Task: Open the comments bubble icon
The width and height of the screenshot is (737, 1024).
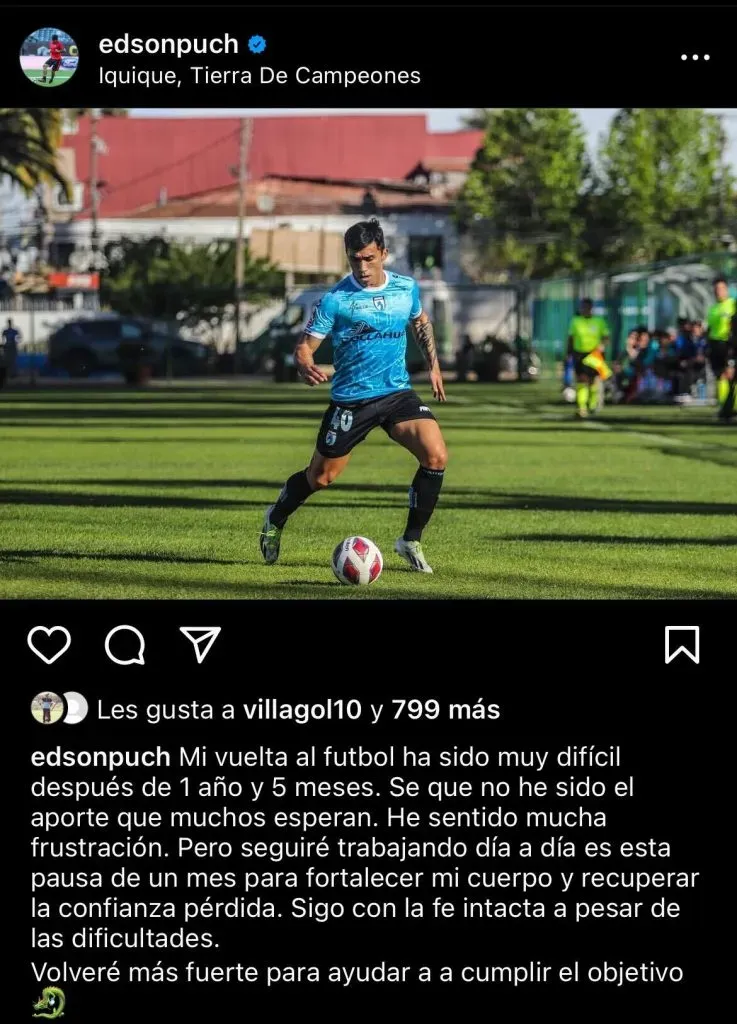Action: pyautogui.click(x=125, y=645)
